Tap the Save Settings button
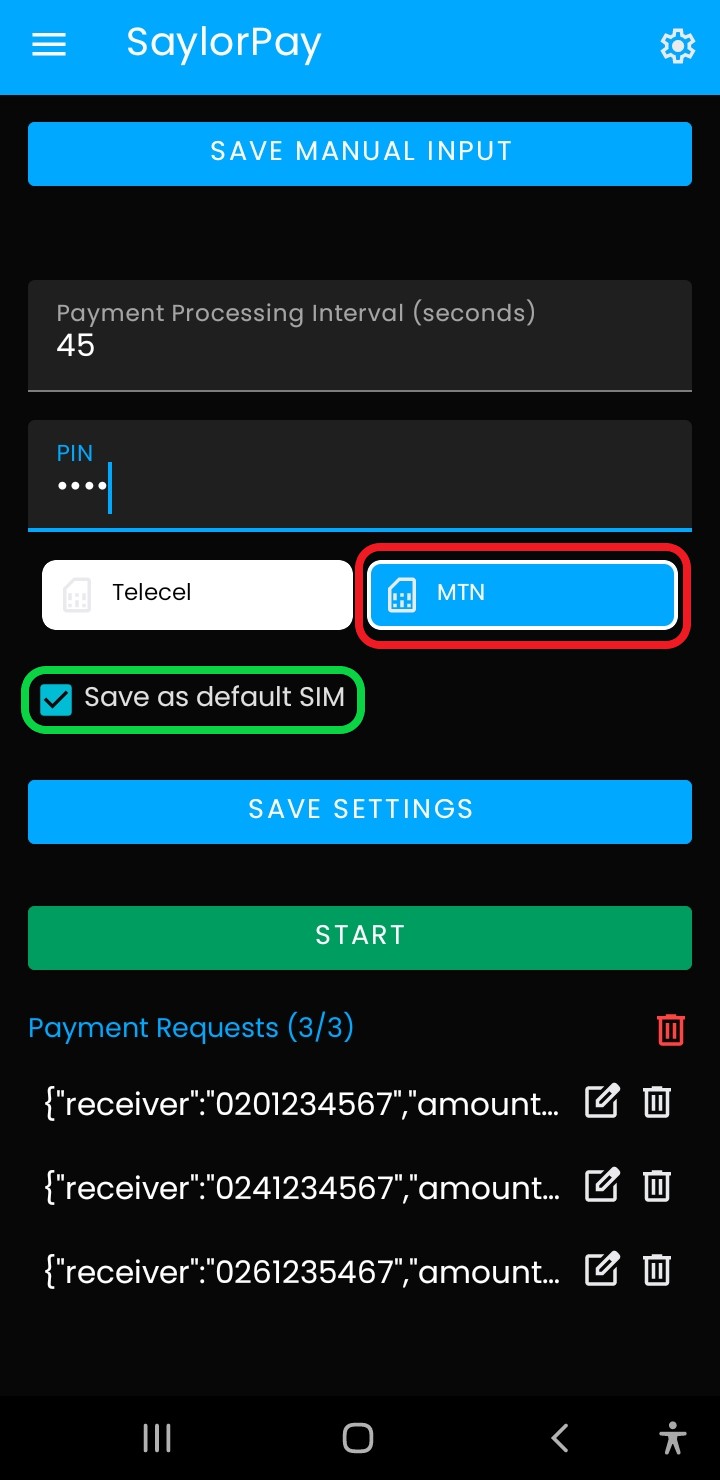The height and width of the screenshot is (1480, 720). point(360,811)
